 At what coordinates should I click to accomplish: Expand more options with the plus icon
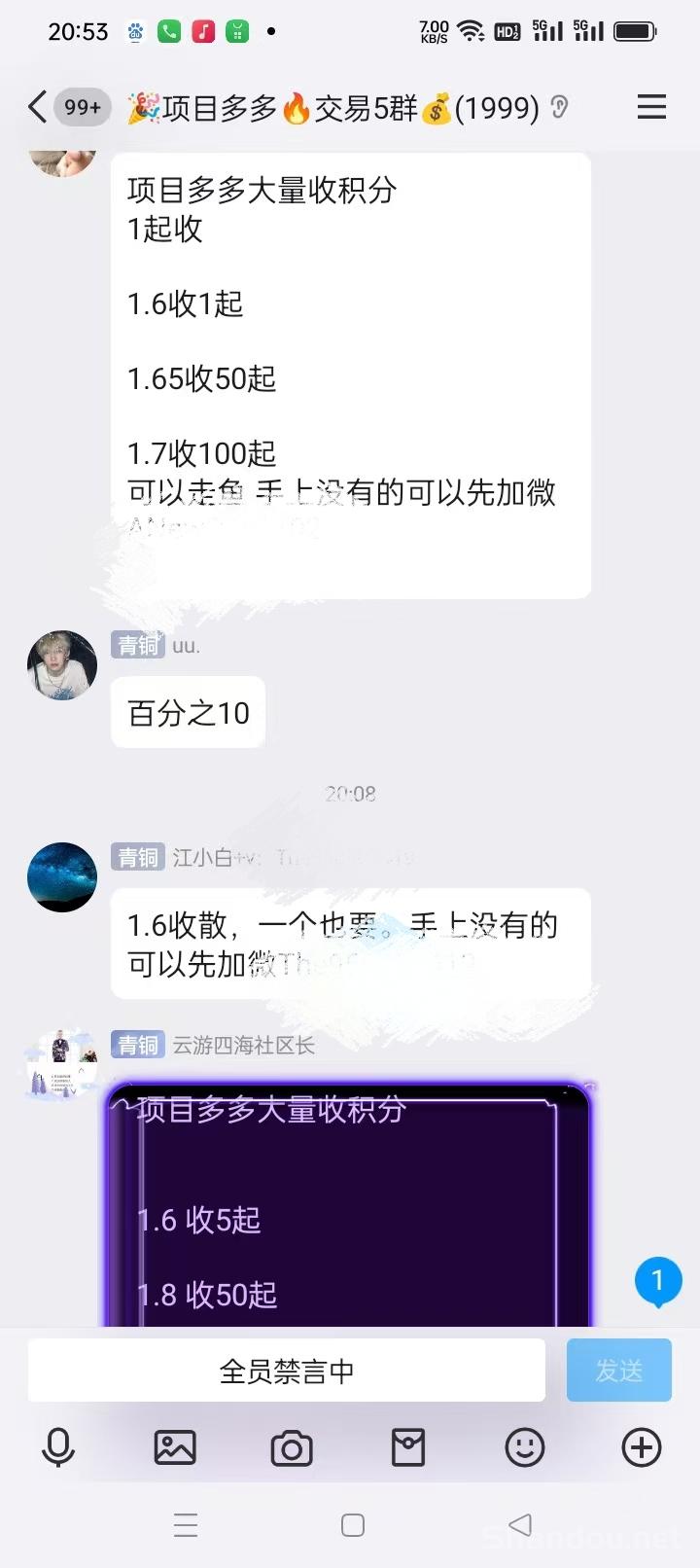click(642, 1447)
